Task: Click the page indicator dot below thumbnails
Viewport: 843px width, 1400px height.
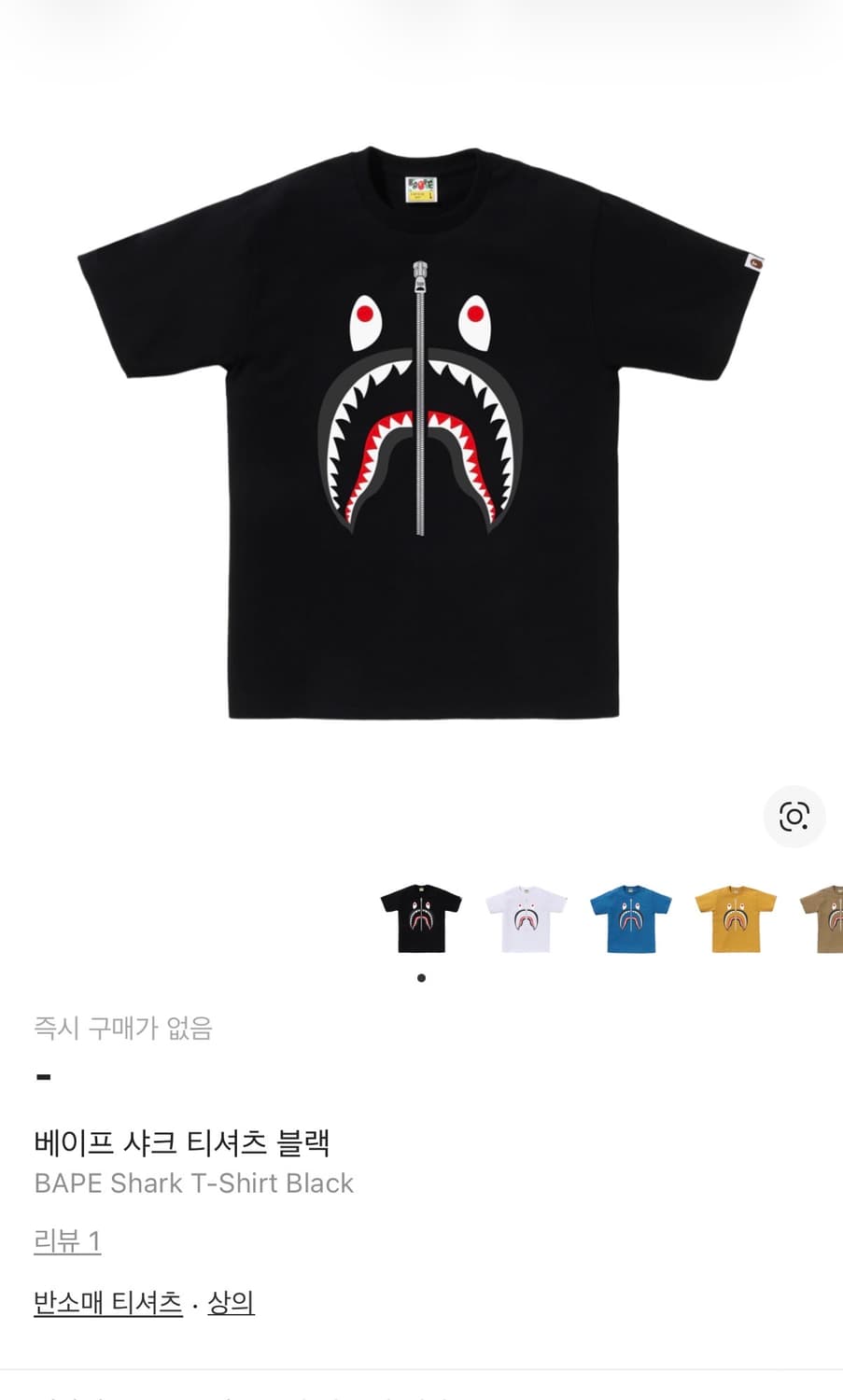Action: (x=421, y=978)
